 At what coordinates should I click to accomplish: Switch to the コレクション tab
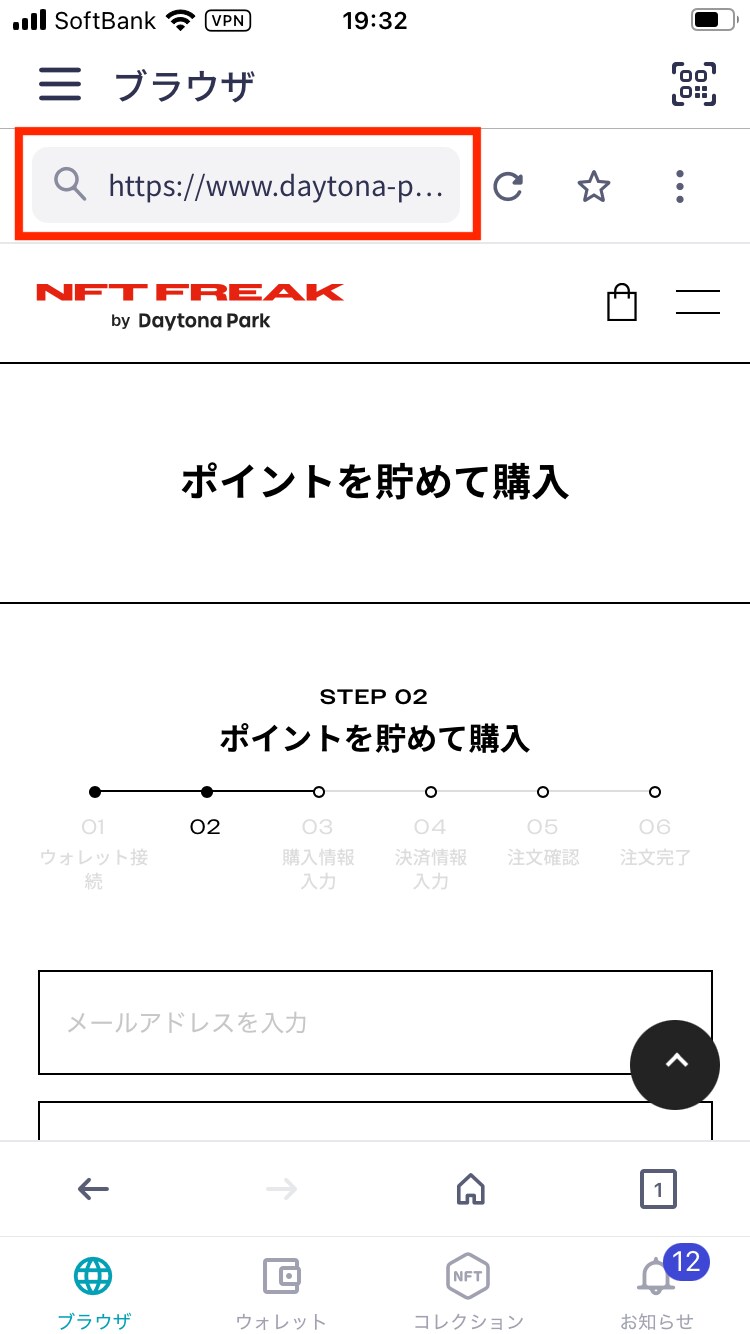click(468, 1290)
